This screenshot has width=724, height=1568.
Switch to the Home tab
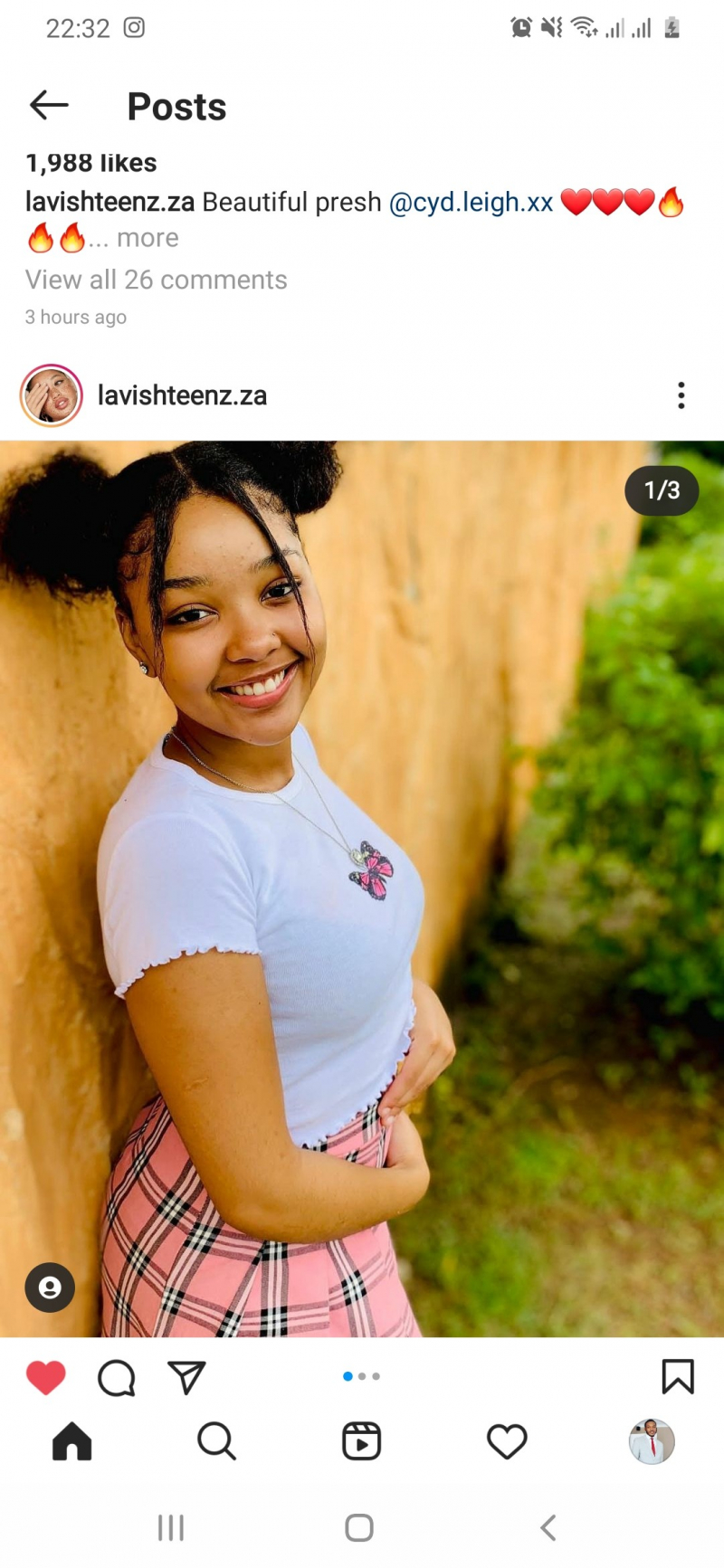click(72, 1441)
